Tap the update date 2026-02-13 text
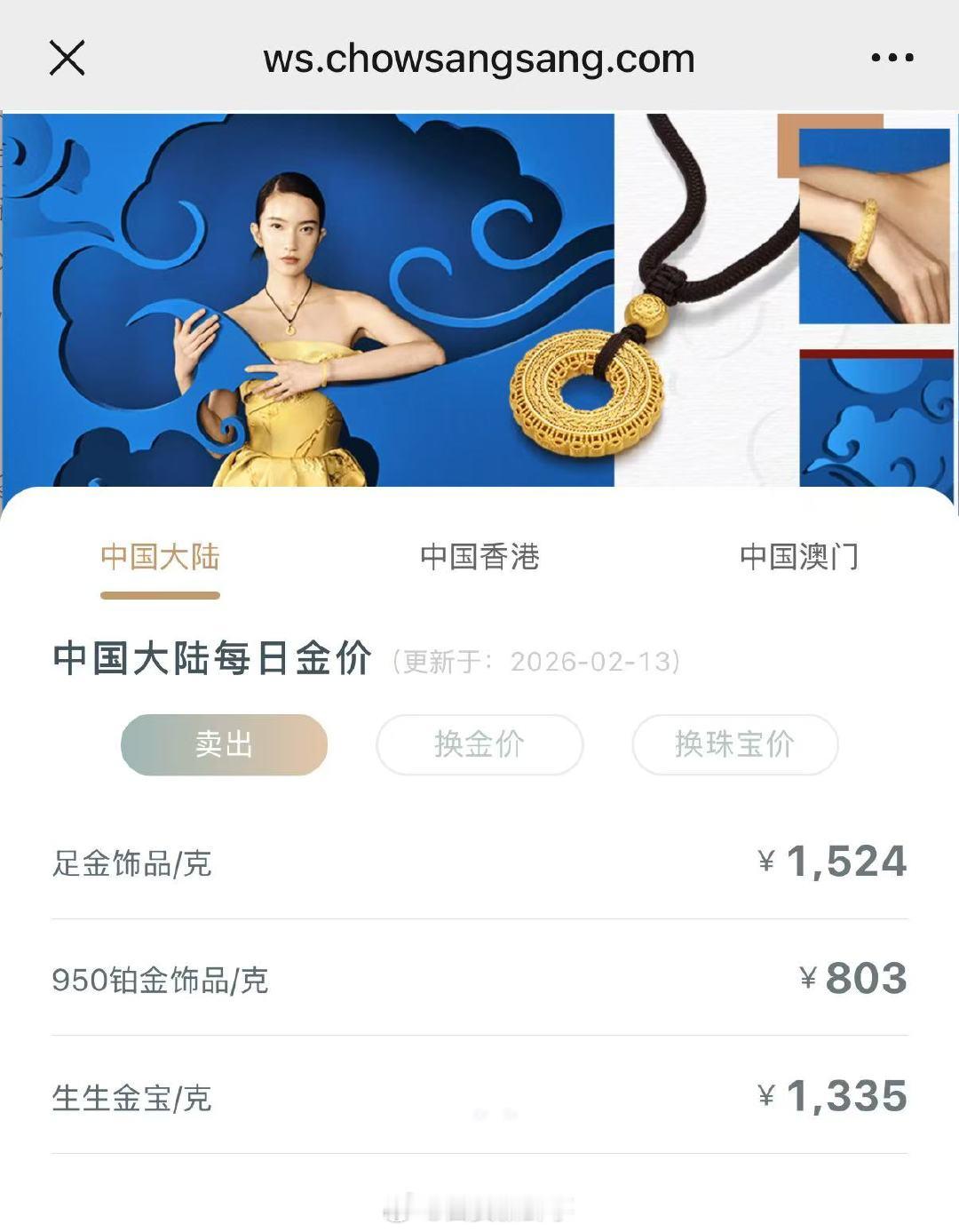 point(593,659)
